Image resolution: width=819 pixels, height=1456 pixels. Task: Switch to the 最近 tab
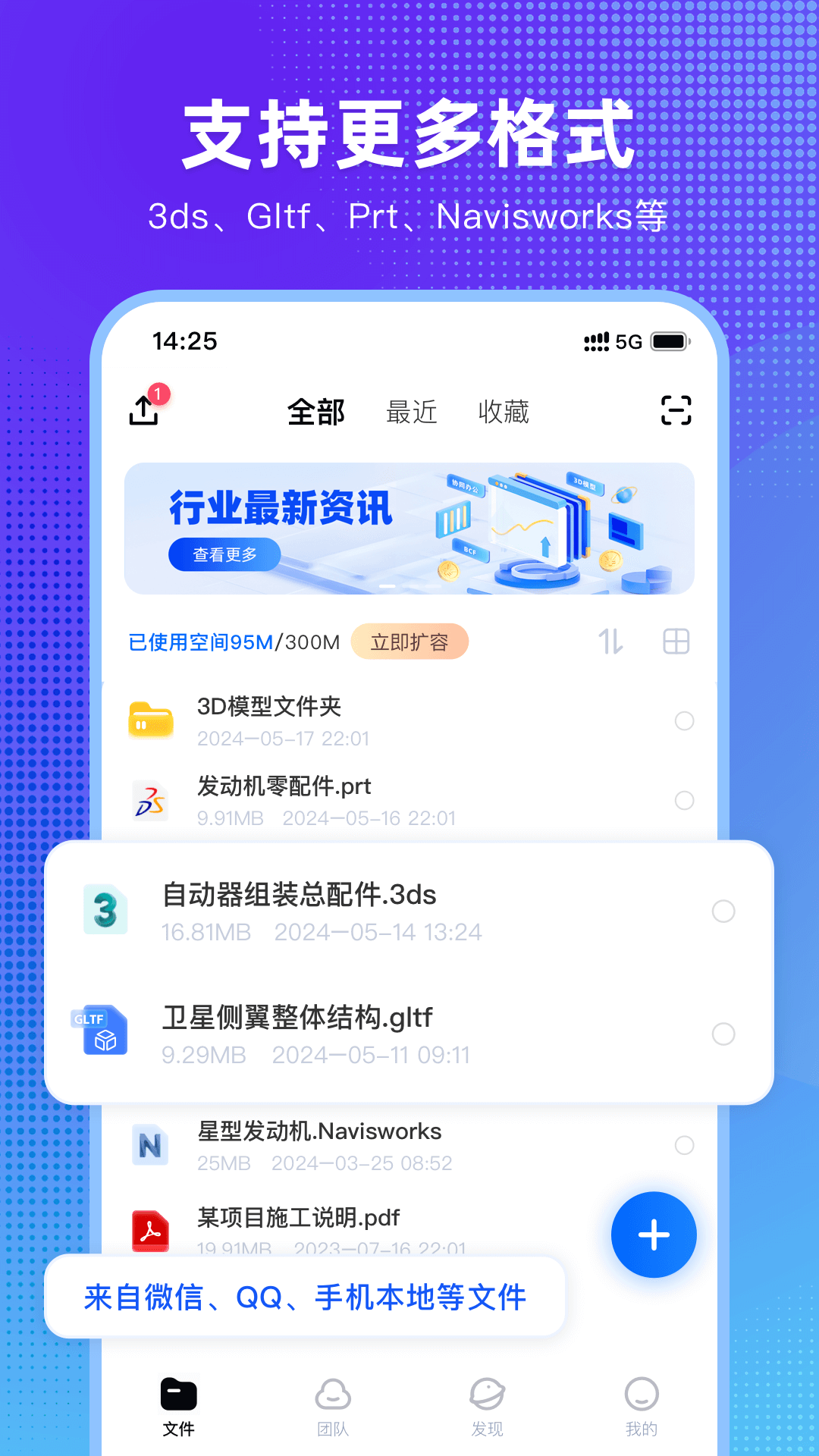click(x=410, y=412)
